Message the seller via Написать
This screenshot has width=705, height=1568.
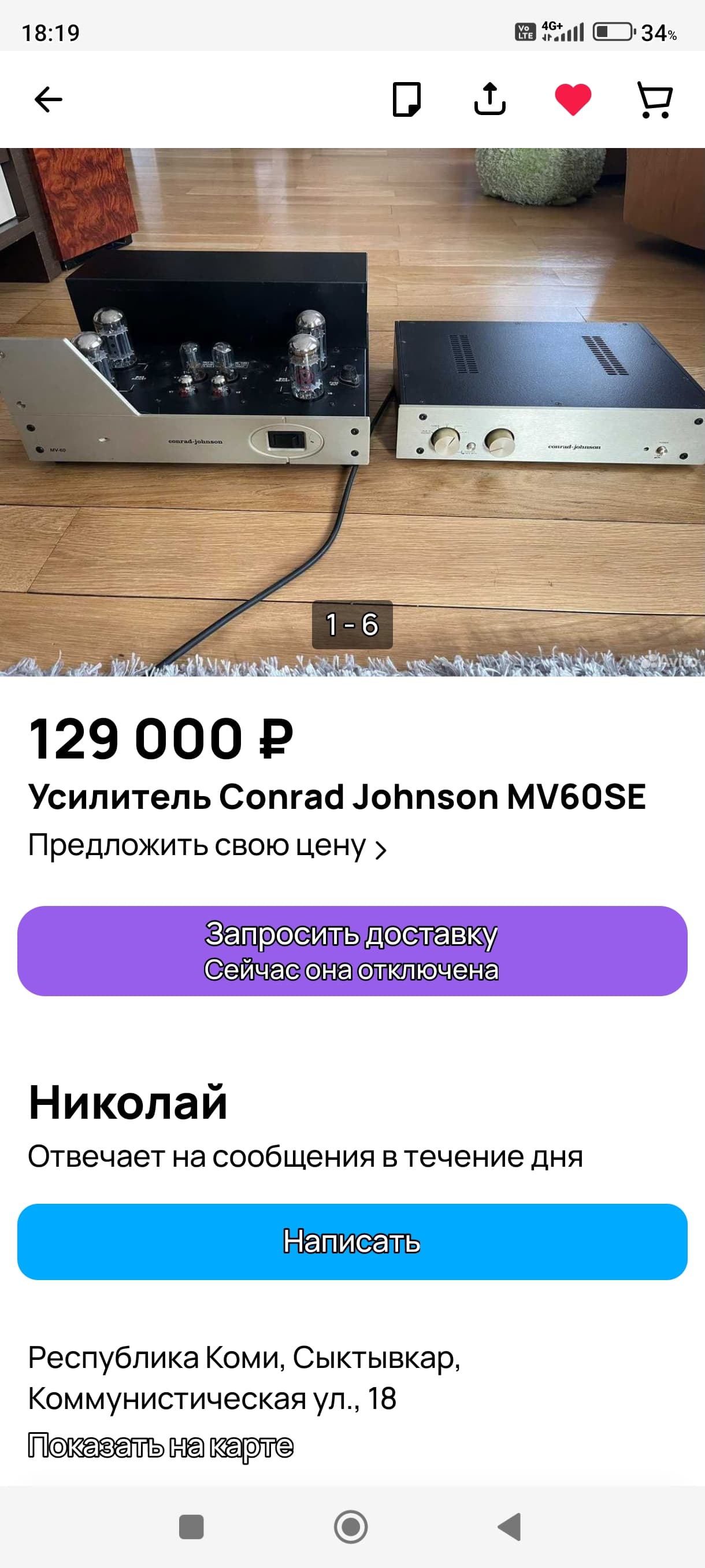[353, 1242]
